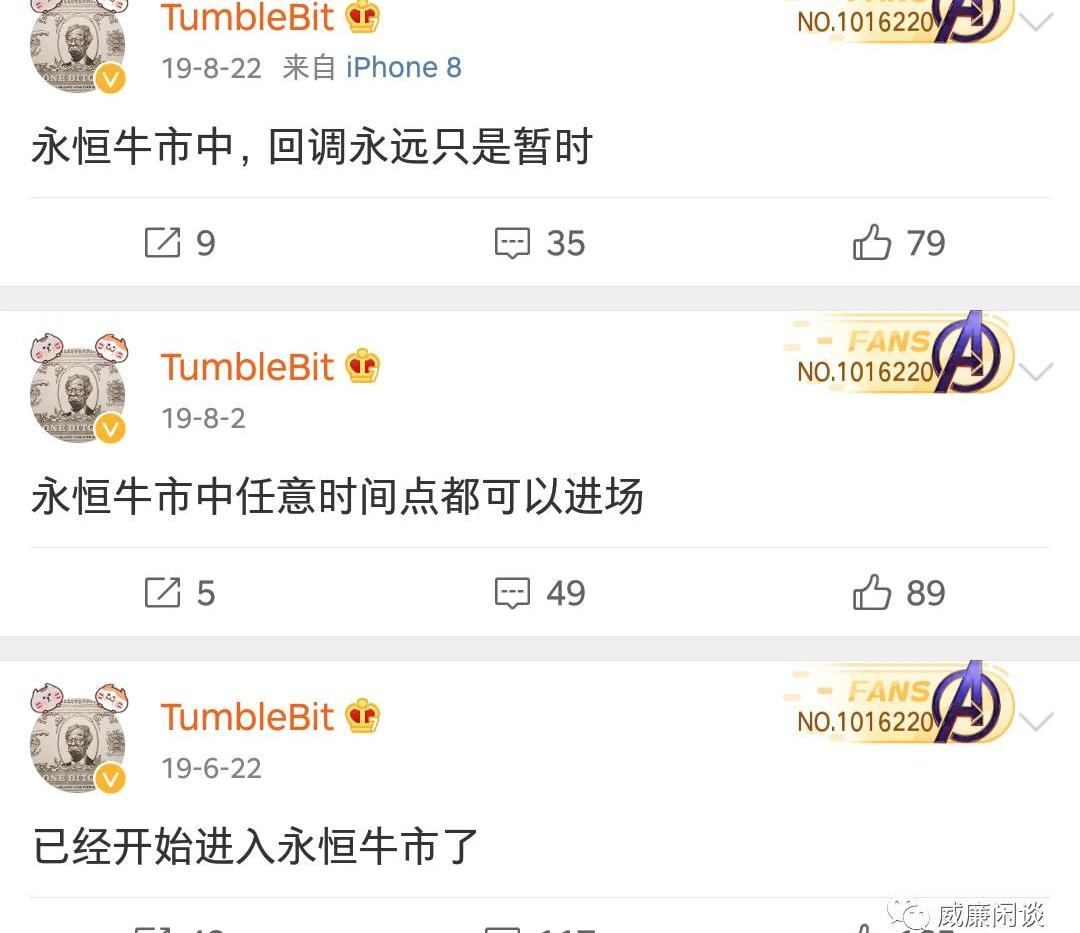Image resolution: width=1080 pixels, height=933 pixels.
Task: Repost the 19-8-22 post with 9 reposts
Action: click(x=178, y=243)
